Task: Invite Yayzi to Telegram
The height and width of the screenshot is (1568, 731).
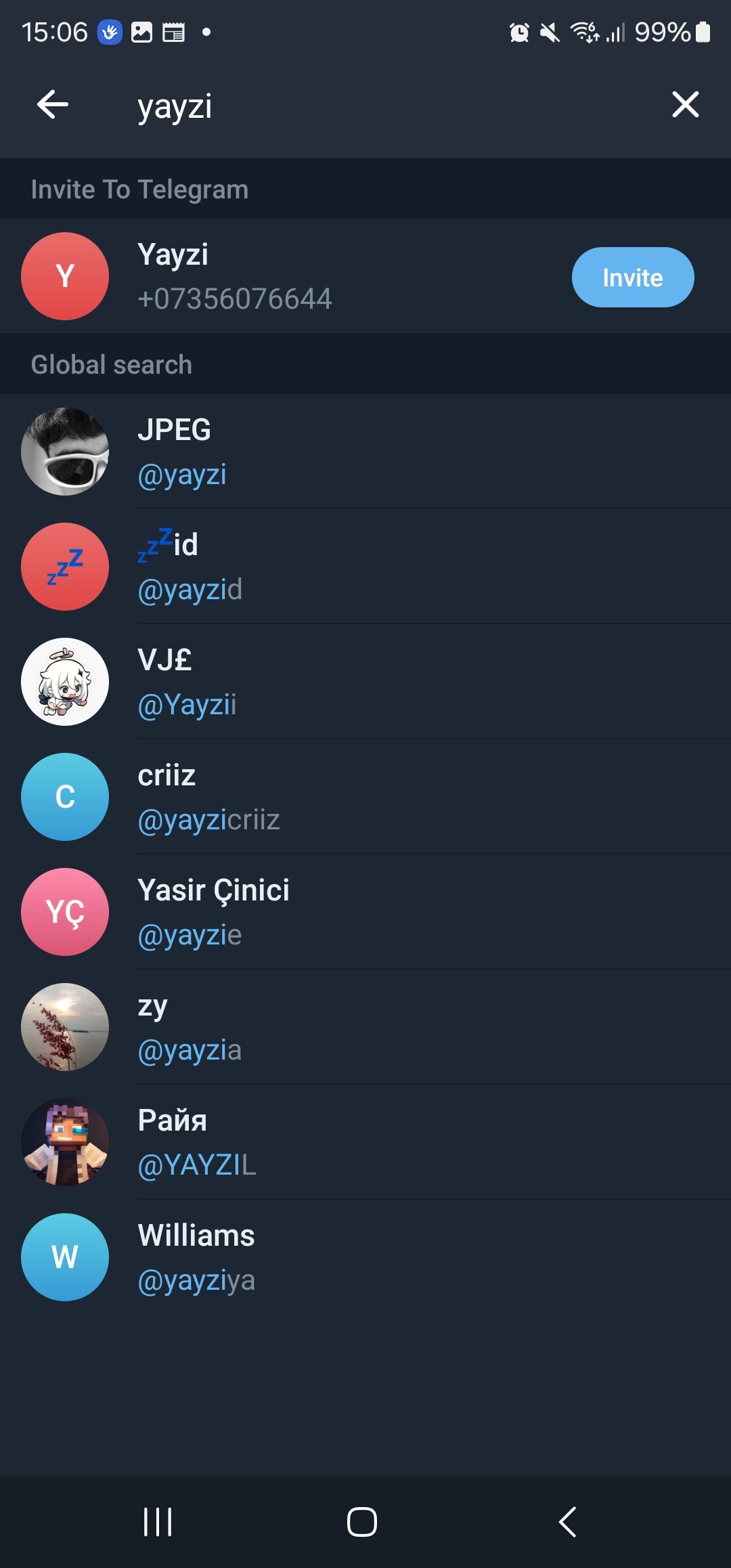Action: point(633,277)
